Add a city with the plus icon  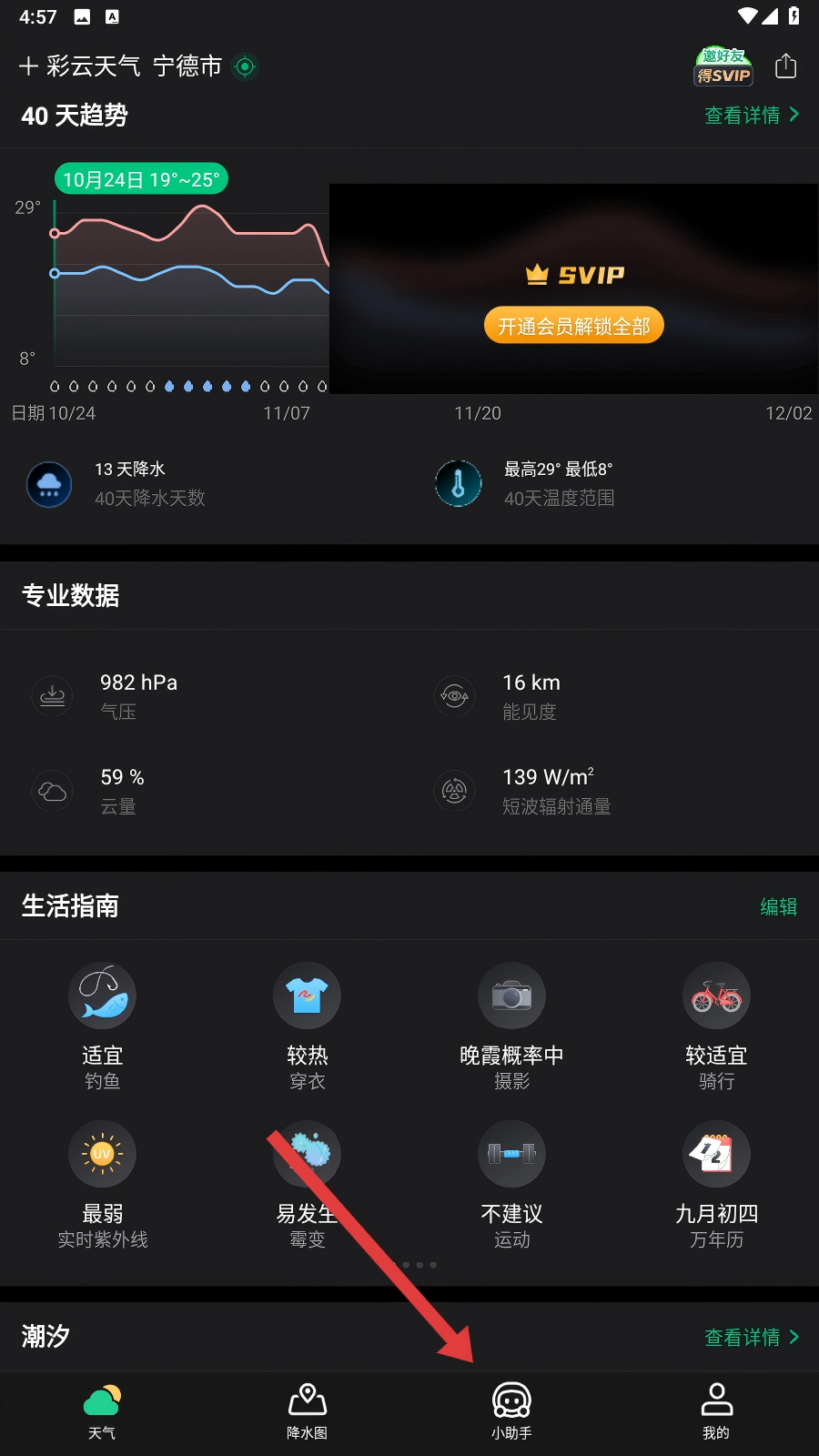click(28, 66)
